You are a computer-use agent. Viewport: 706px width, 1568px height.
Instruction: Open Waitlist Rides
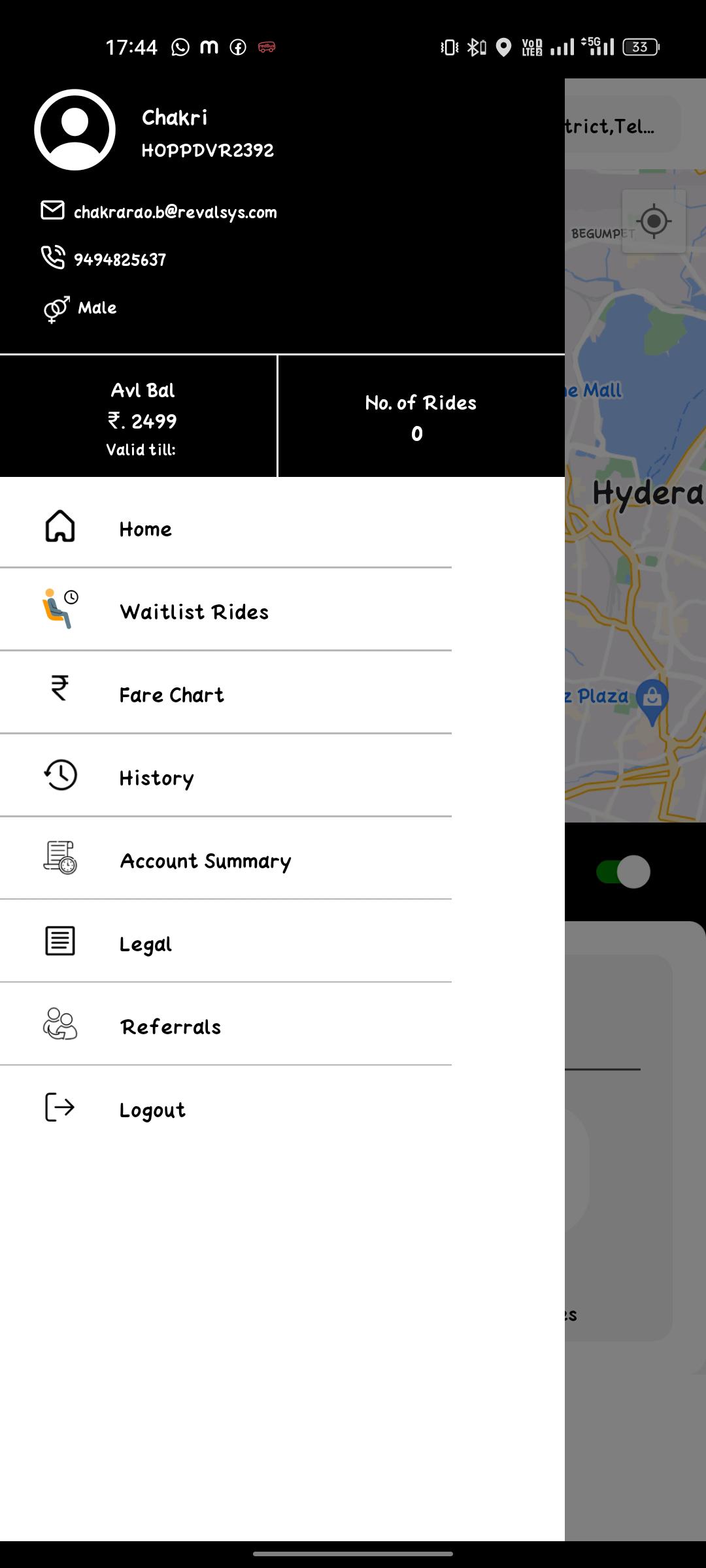193,612
